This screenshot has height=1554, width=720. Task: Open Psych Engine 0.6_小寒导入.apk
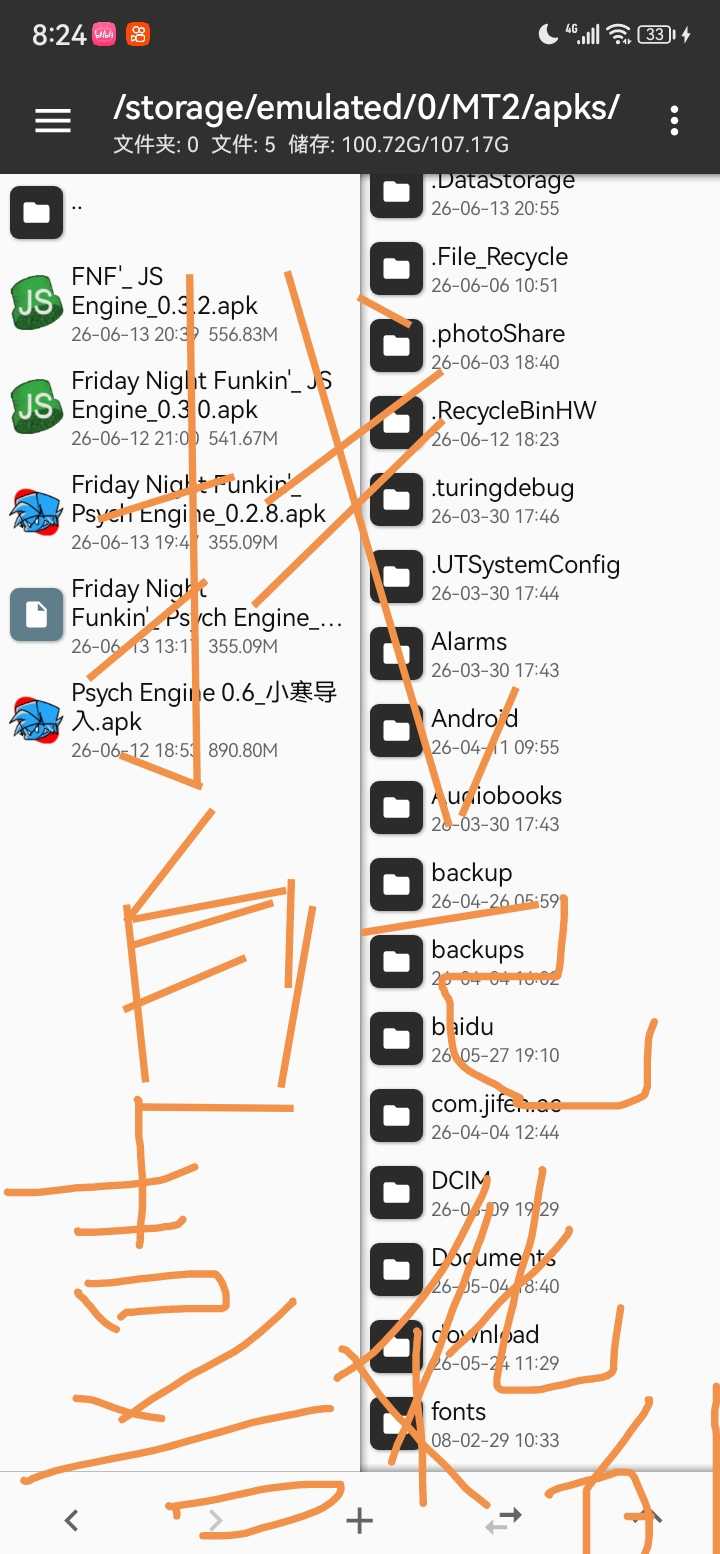point(180,720)
